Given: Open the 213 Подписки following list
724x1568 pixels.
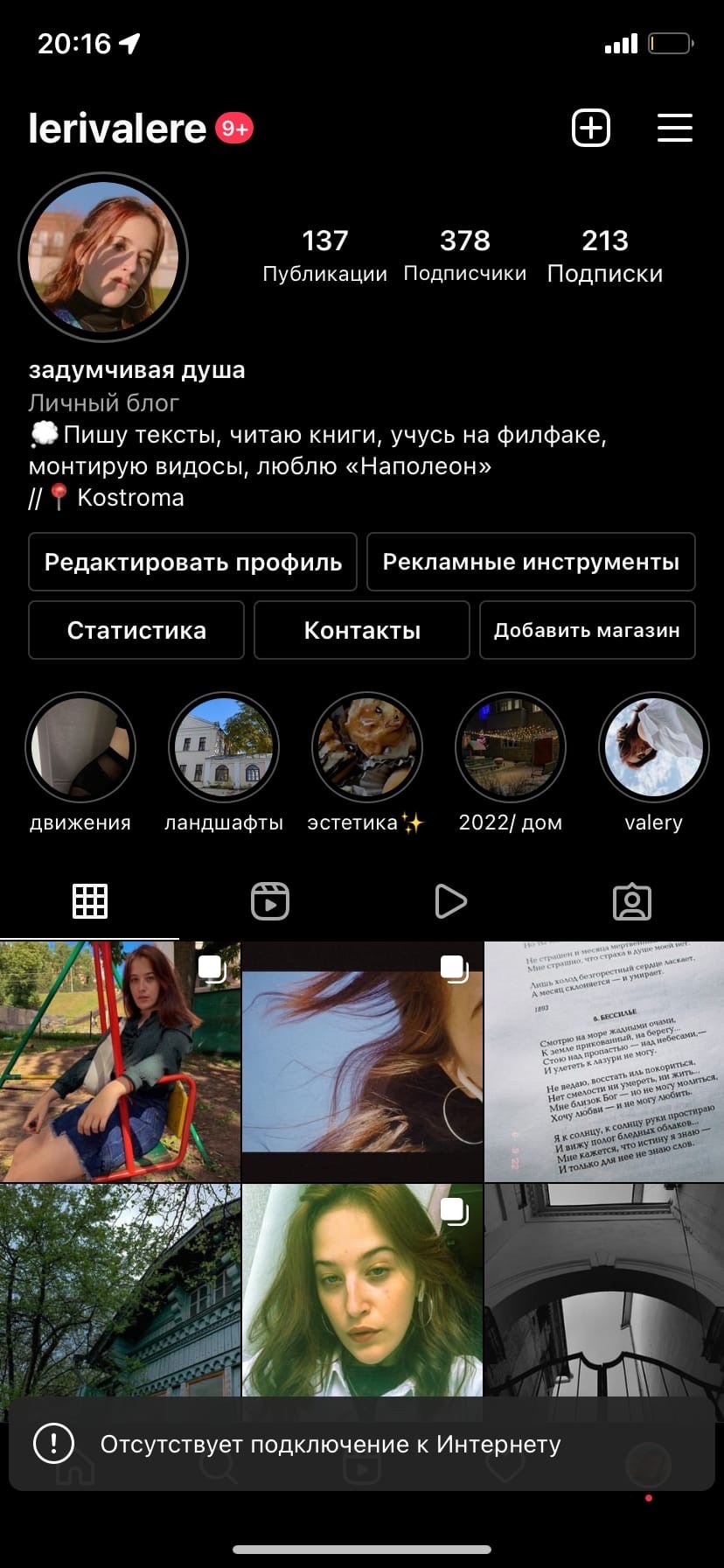Looking at the screenshot, I should click(605, 255).
